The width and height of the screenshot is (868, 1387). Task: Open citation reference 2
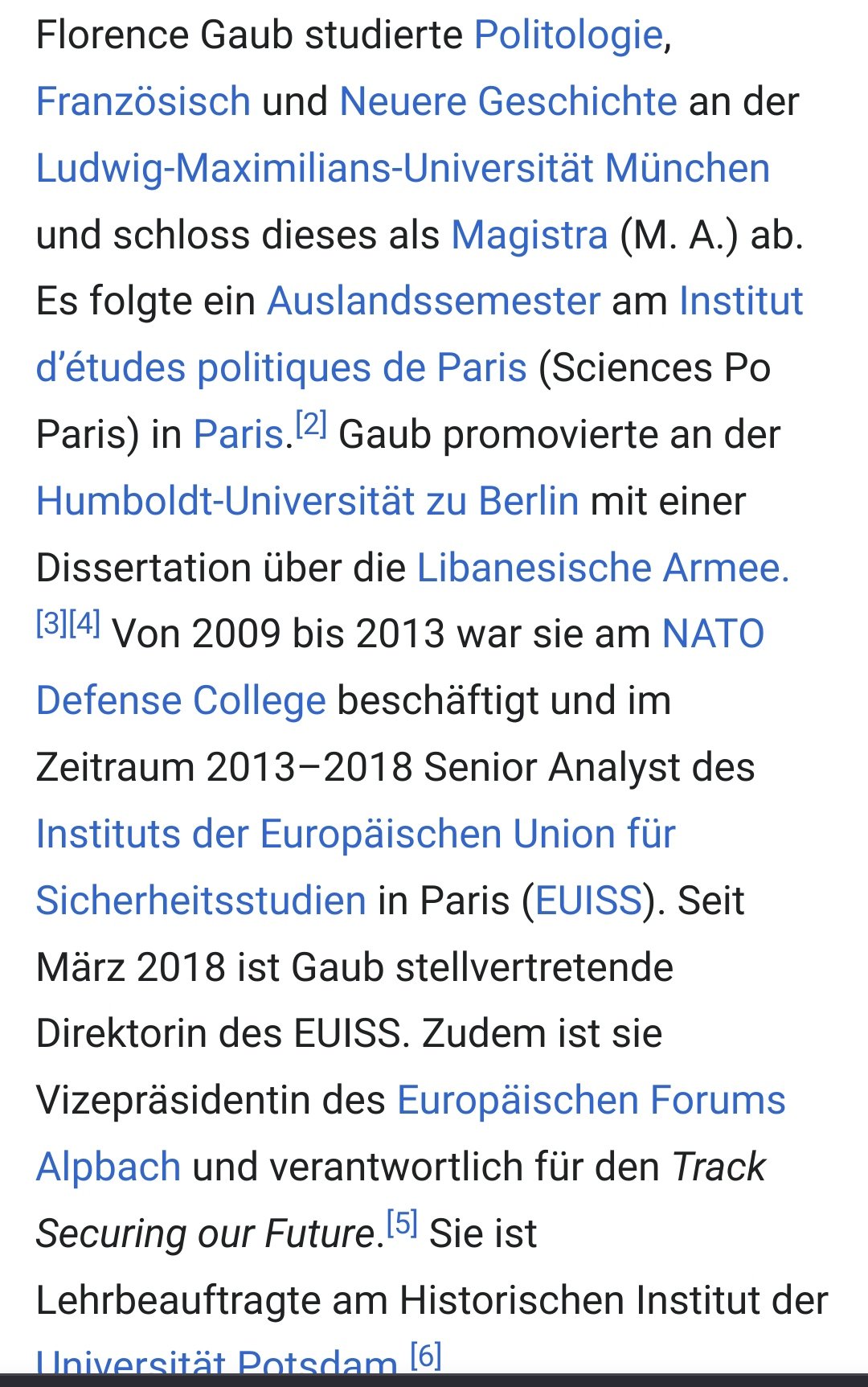tap(311, 424)
